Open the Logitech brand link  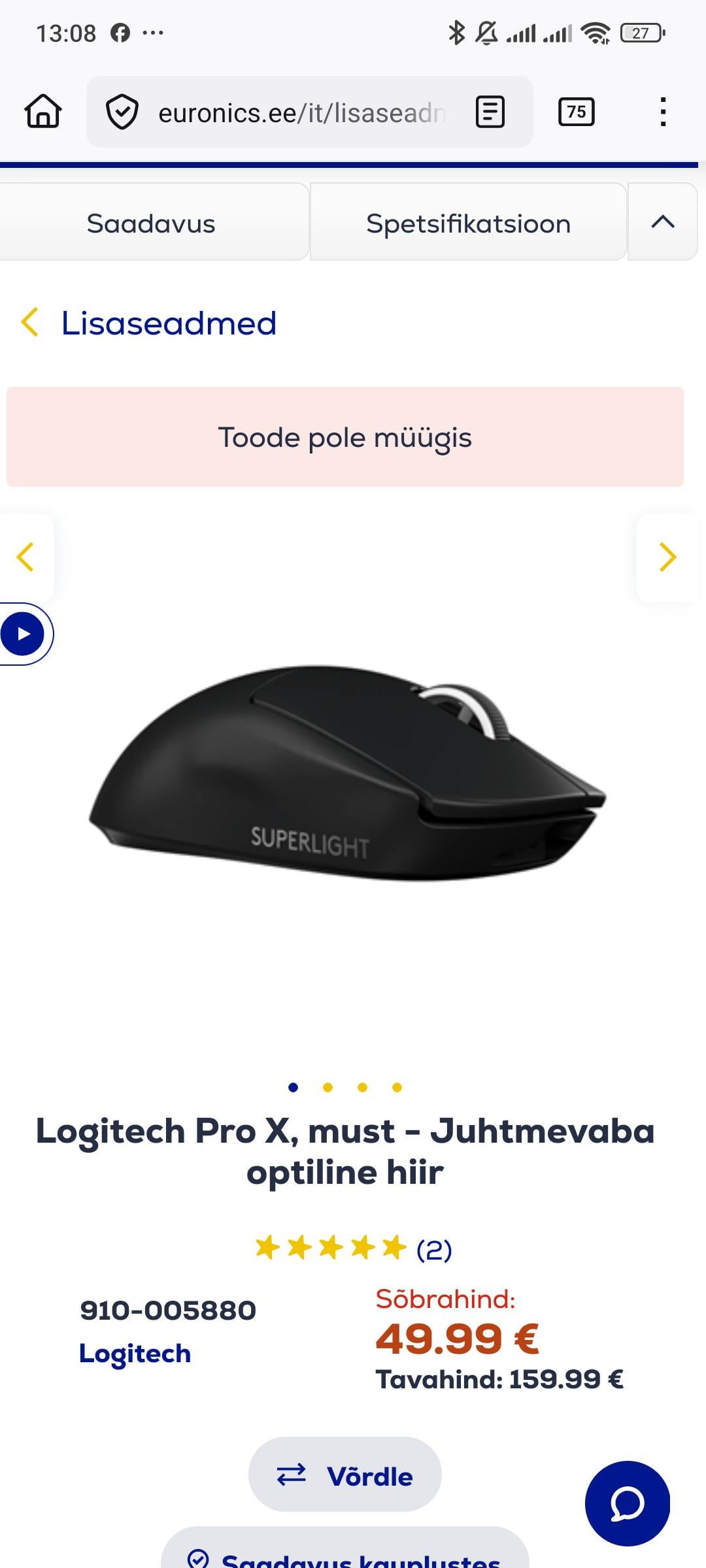pos(135,1353)
